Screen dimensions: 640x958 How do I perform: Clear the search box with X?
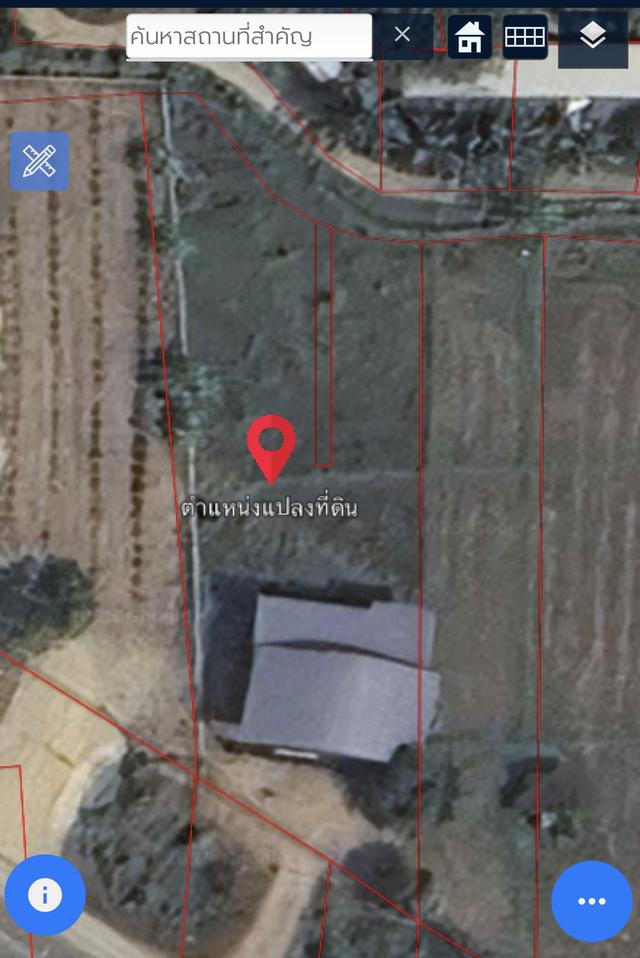coord(402,35)
